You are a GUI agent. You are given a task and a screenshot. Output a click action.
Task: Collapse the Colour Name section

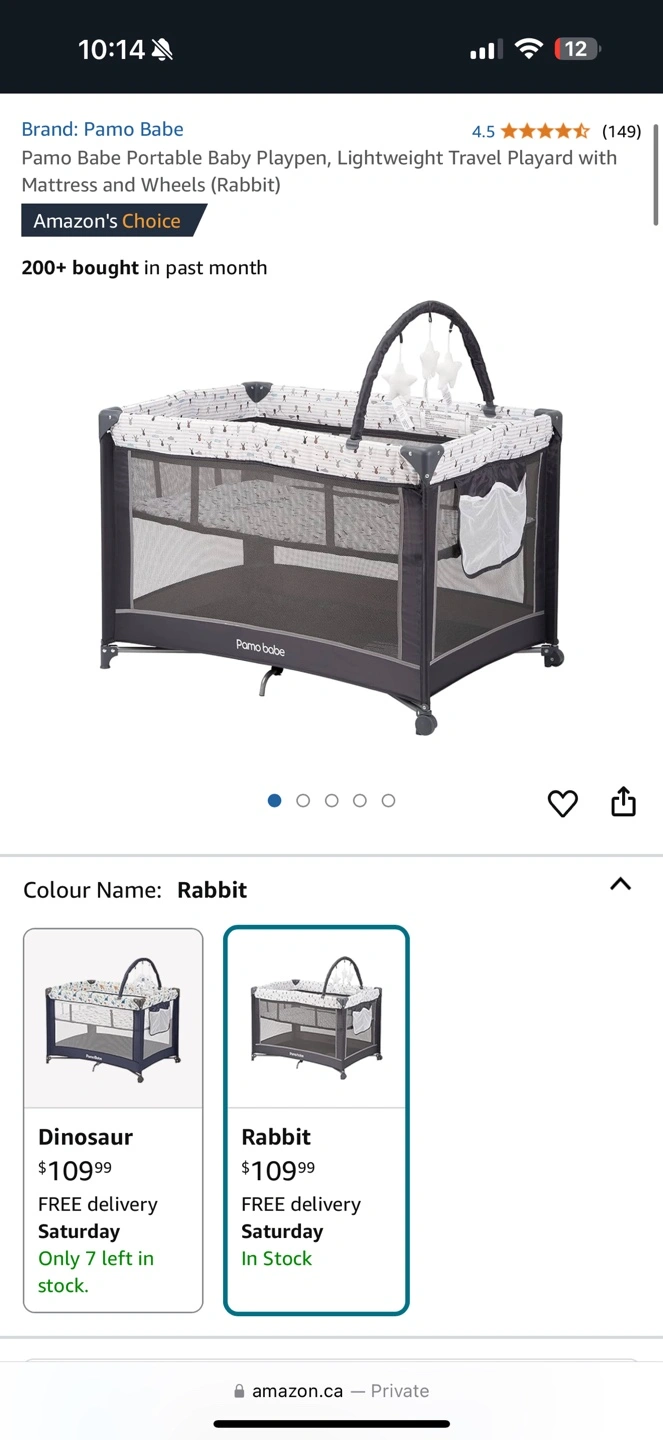620,884
